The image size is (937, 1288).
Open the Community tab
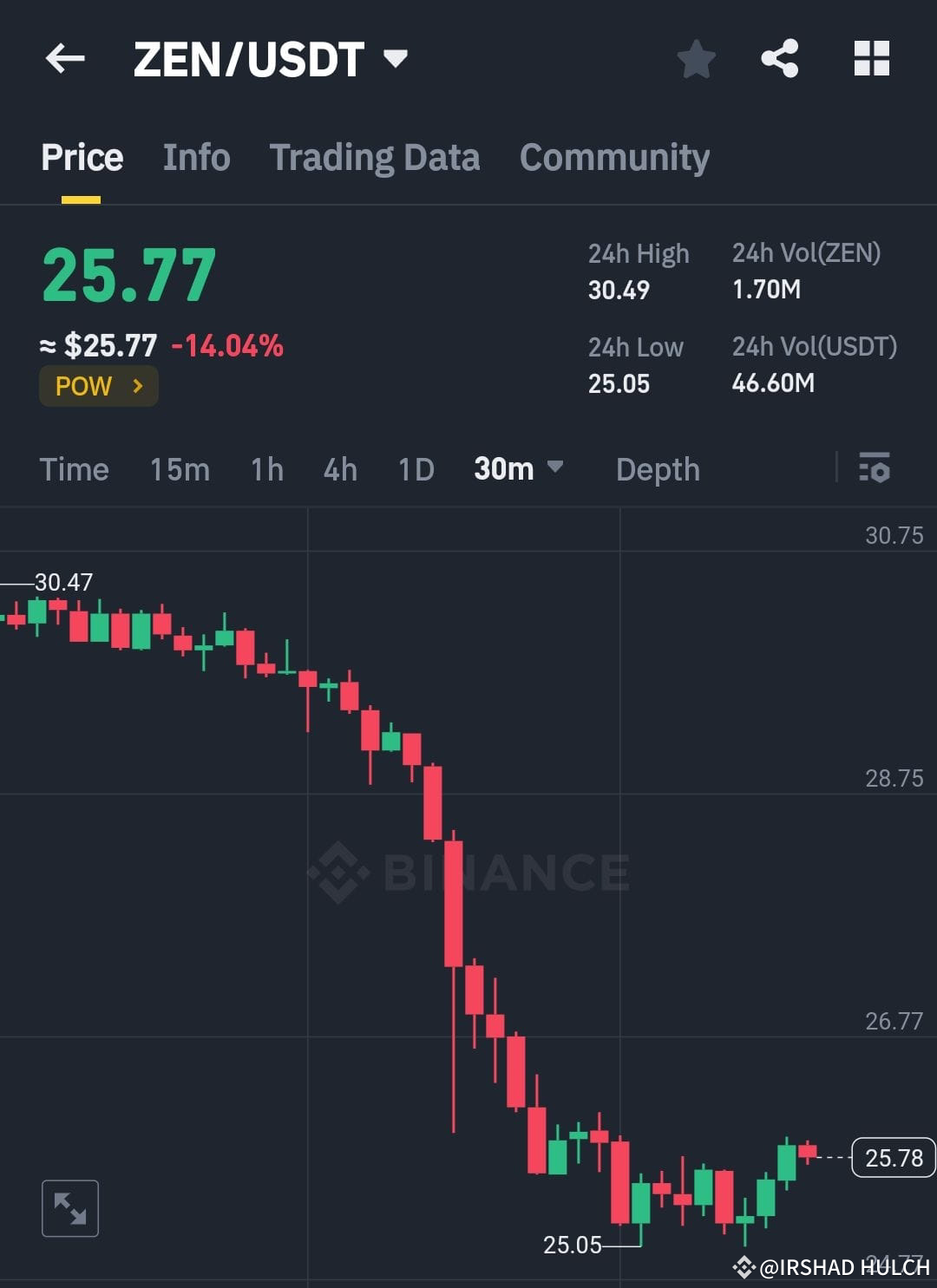point(614,157)
